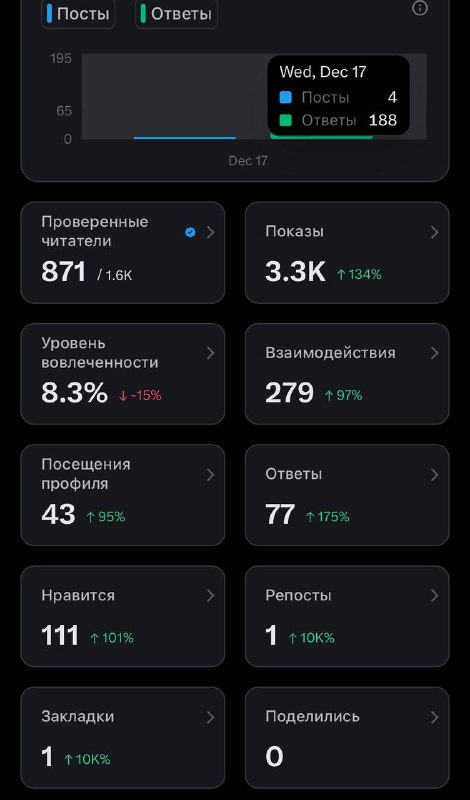
Task: Open the Ответы card showing 77
Action: [347, 495]
